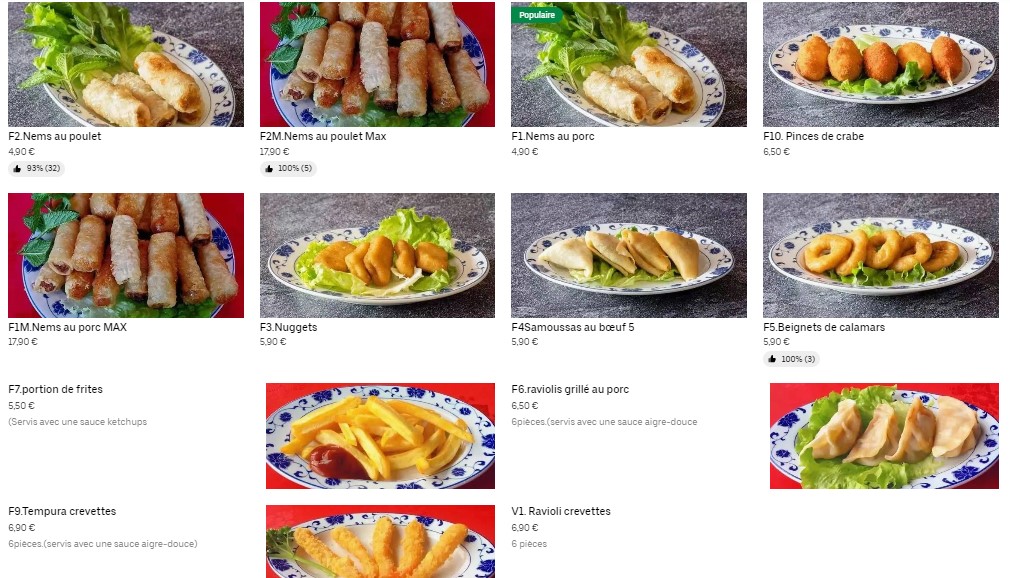Open F9.Tempura crevettes item
1010x578 pixels.
click(x=380, y=542)
